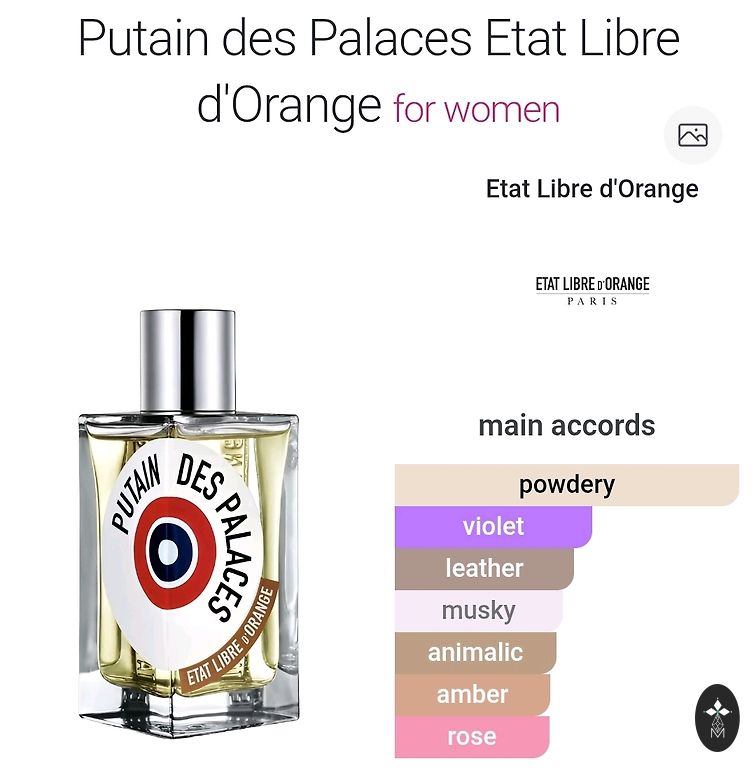
Task: Open the Etat Libre d'Orange designer link
Action: (592, 189)
